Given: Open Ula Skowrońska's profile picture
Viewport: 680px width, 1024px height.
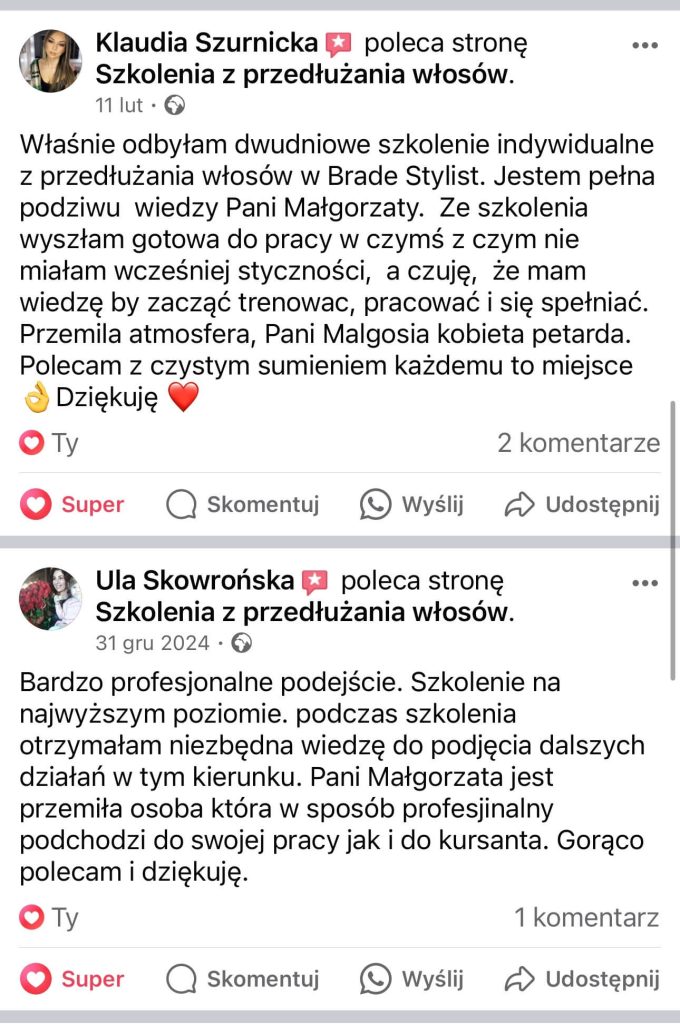Looking at the screenshot, I should click(x=50, y=598).
